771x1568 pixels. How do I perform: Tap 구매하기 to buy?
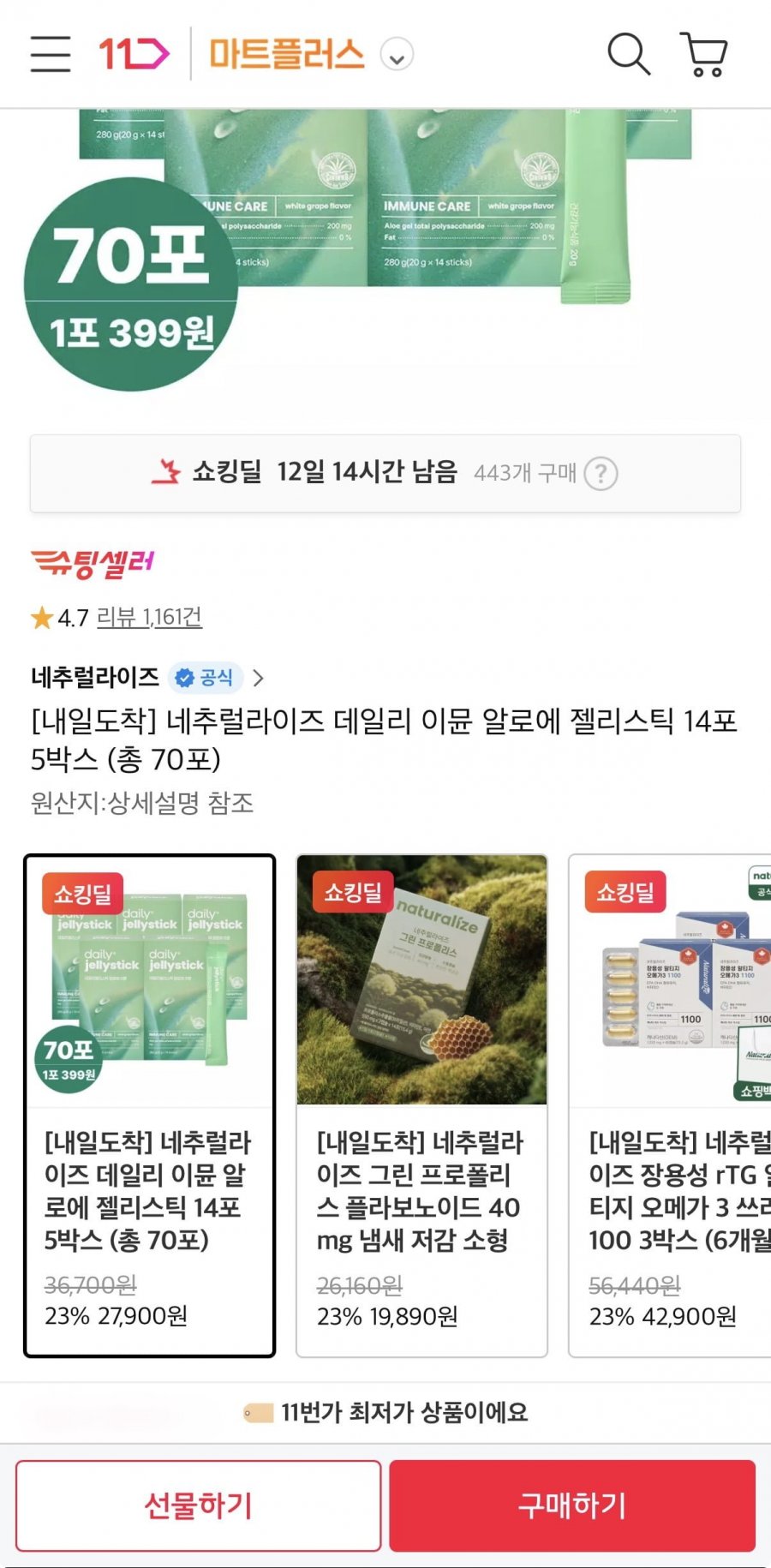coord(572,1505)
